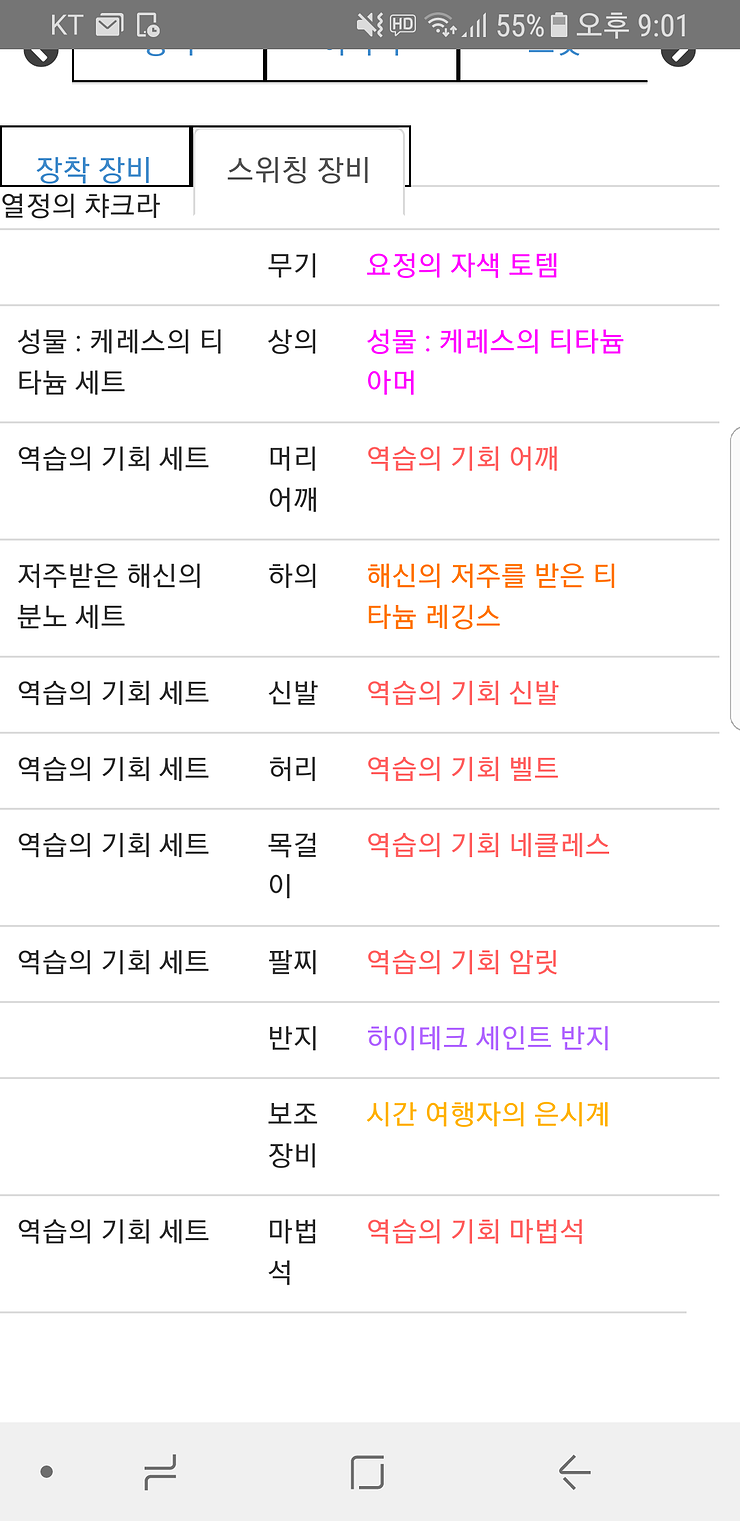
Task: Open 하이테크 세인트 반지 item
Action: [x=488, y=1037]
